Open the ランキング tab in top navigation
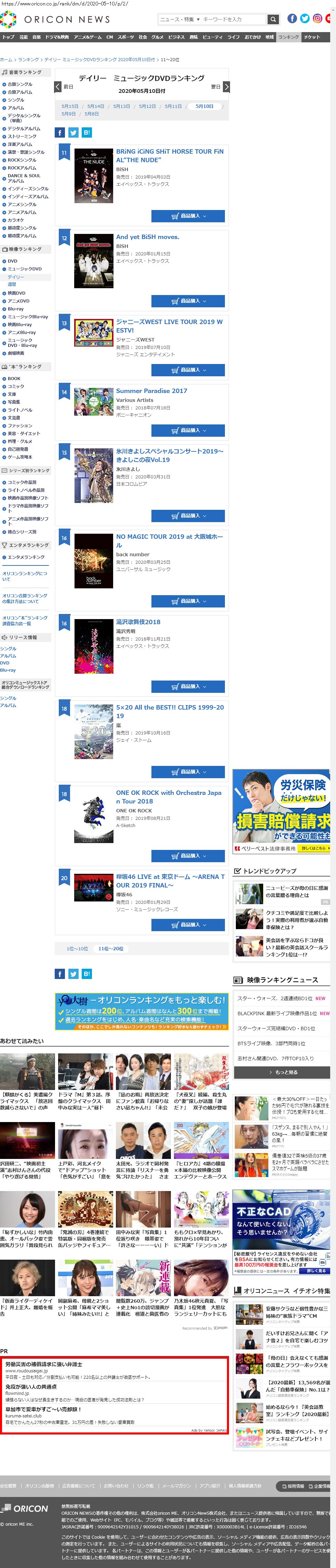This screenshot has width=336, height=1568. tap(288, 37)
